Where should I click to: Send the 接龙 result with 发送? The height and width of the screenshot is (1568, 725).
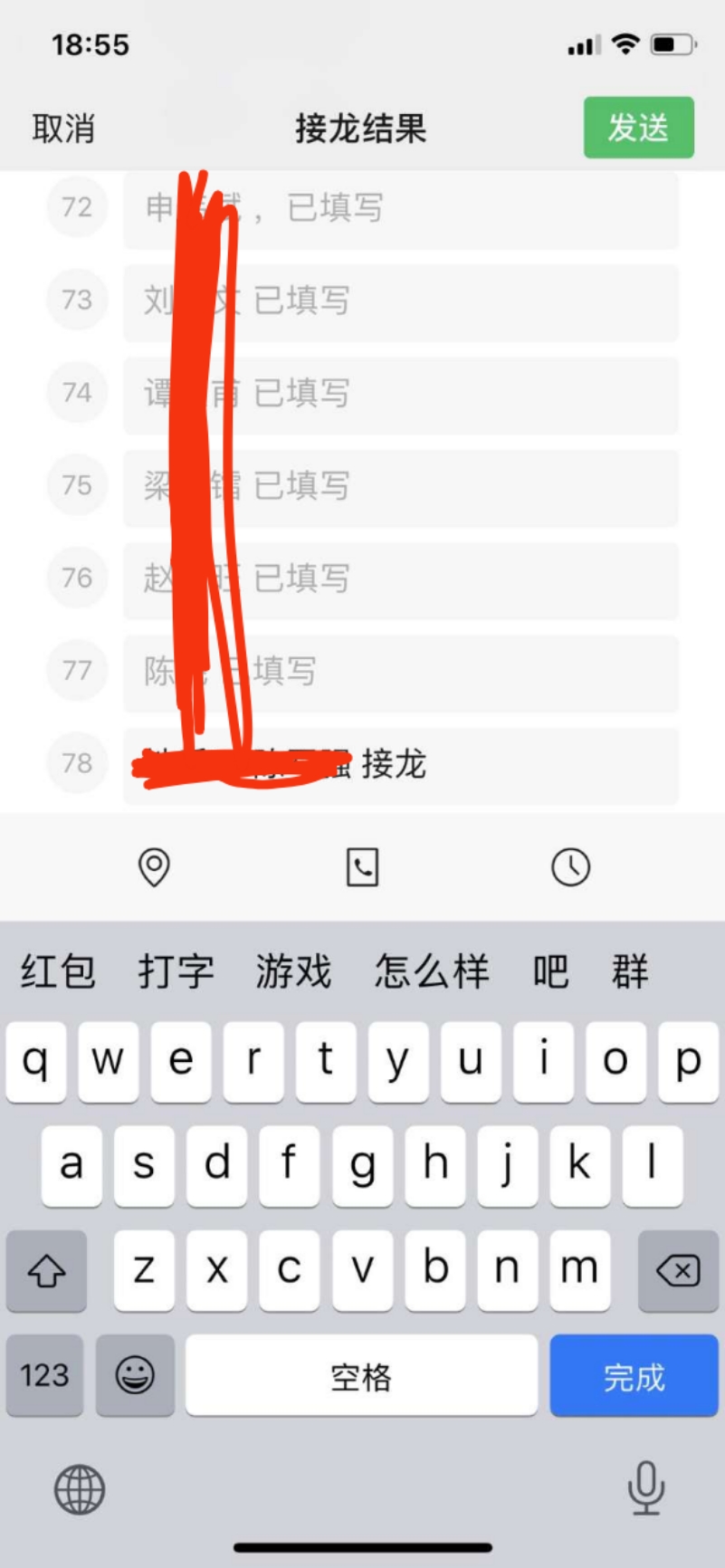[x=638, y=128]
